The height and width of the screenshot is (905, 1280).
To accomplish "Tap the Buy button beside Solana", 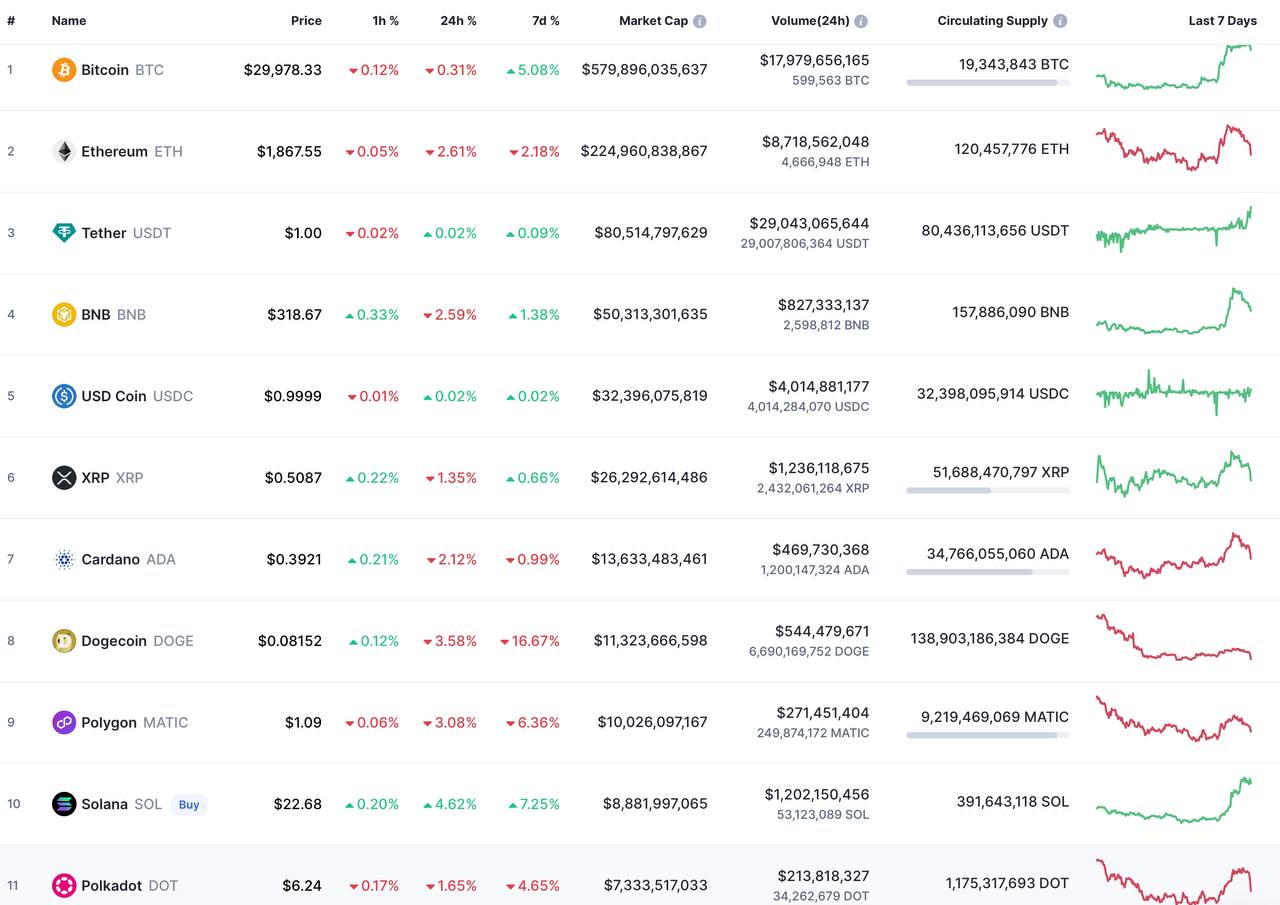I will tap(189, 804).
